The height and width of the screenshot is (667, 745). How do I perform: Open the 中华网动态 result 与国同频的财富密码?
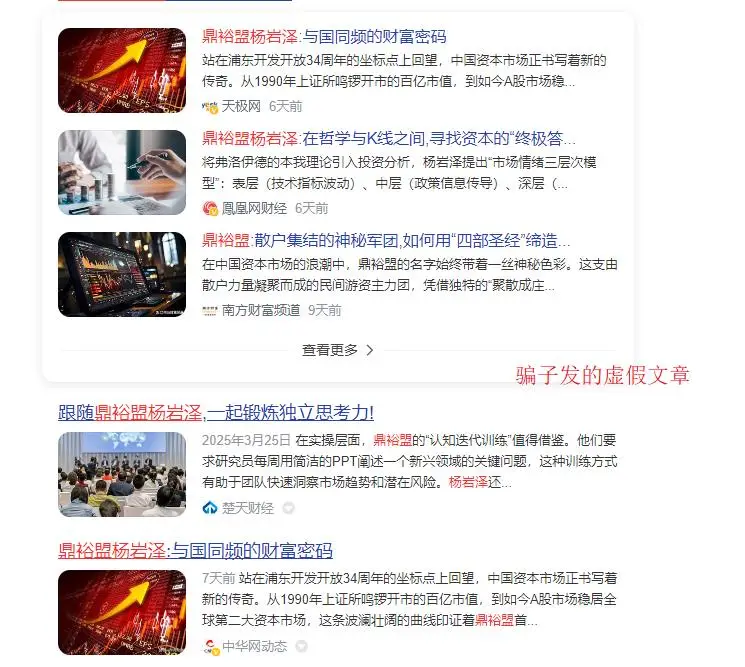pyautogui.click(x=195, y=551)
